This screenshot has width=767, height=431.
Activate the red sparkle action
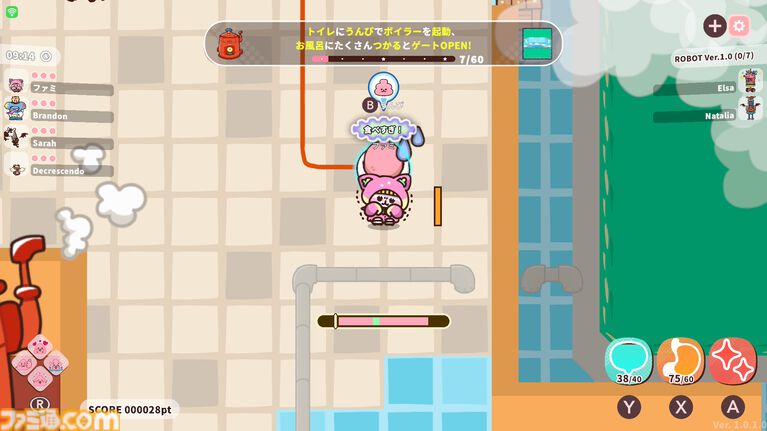click(x=732, y=359)
